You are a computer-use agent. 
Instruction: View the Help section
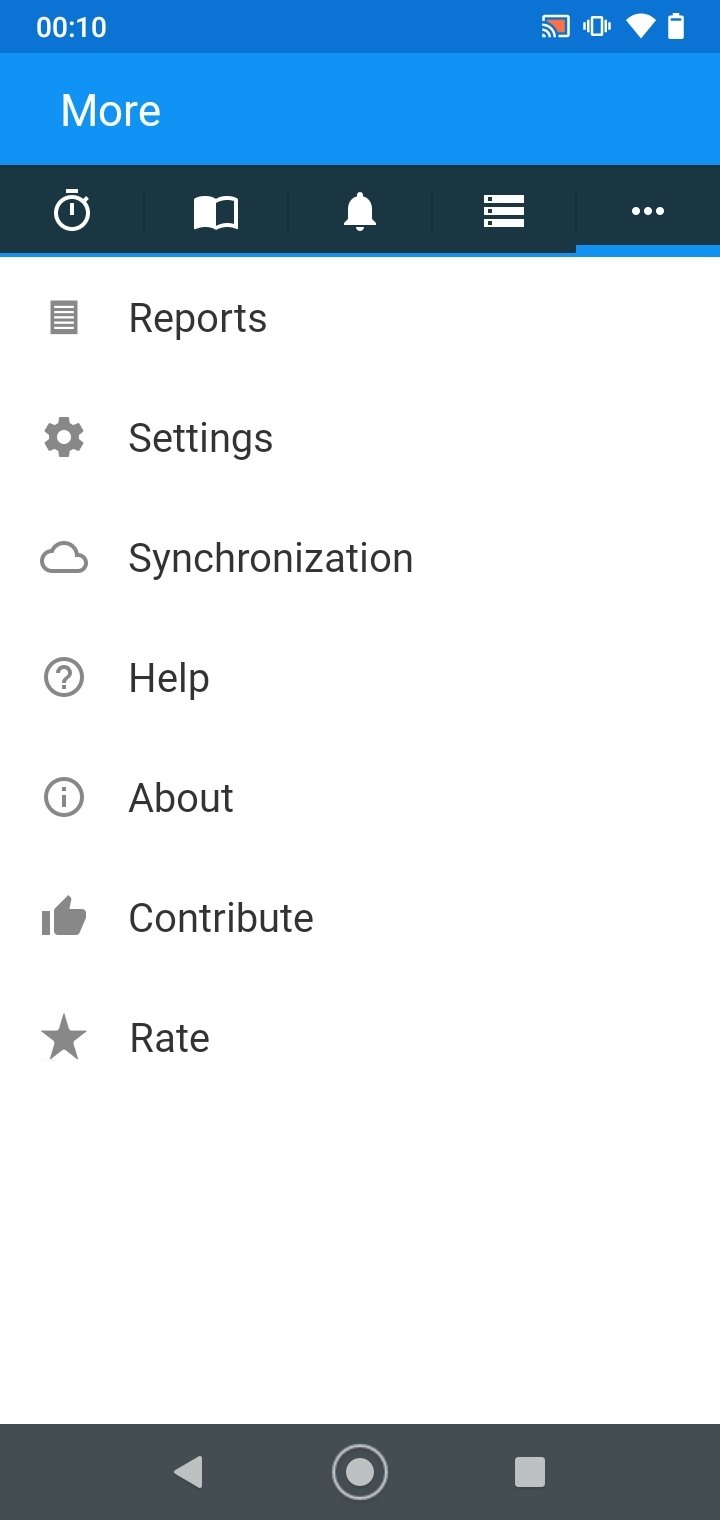pos(360,678)
